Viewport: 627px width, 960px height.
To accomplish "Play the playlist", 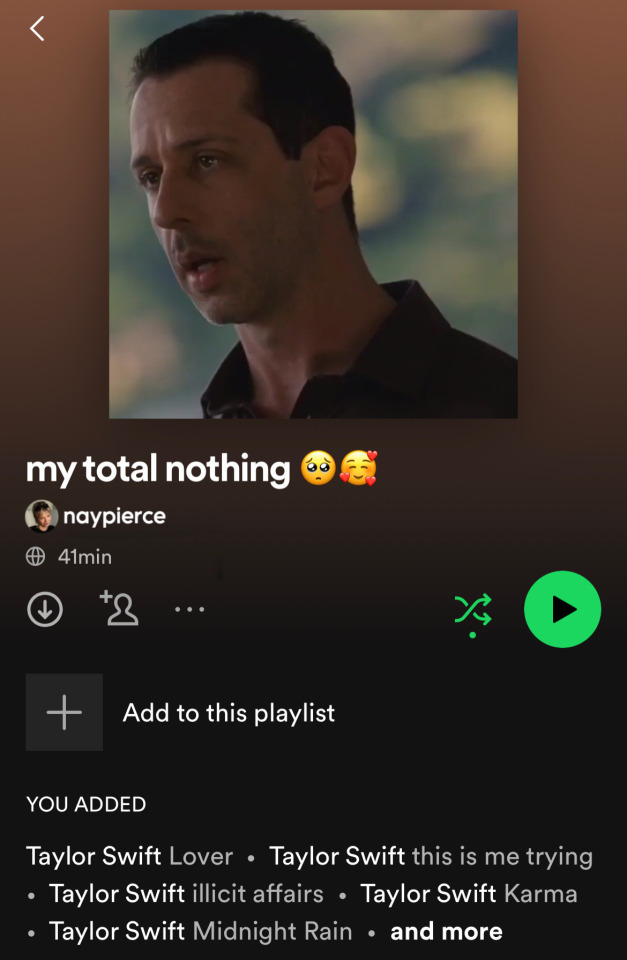I will tap(562, 609).
